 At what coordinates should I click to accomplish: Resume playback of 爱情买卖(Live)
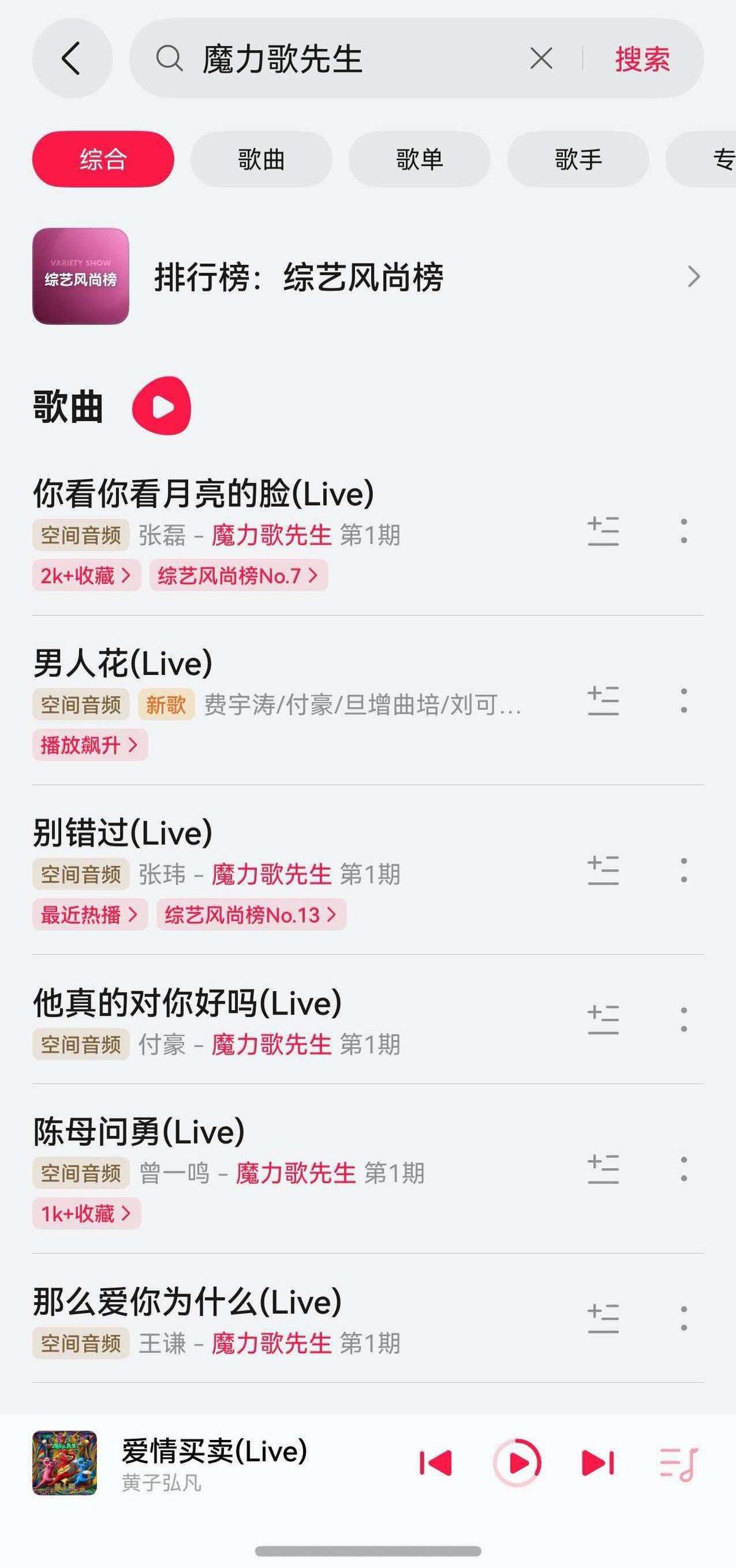(517, 1463)
